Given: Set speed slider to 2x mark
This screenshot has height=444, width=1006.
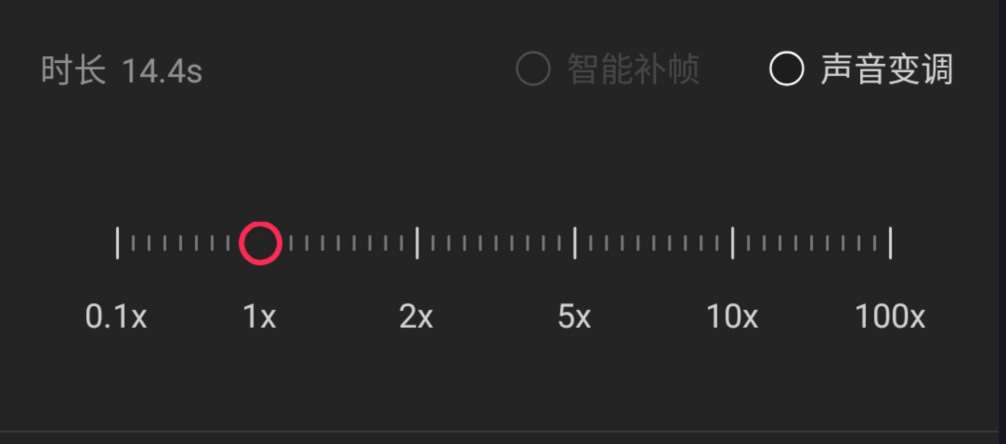Looking at the screenshot, I should click(x=417, y=243).
